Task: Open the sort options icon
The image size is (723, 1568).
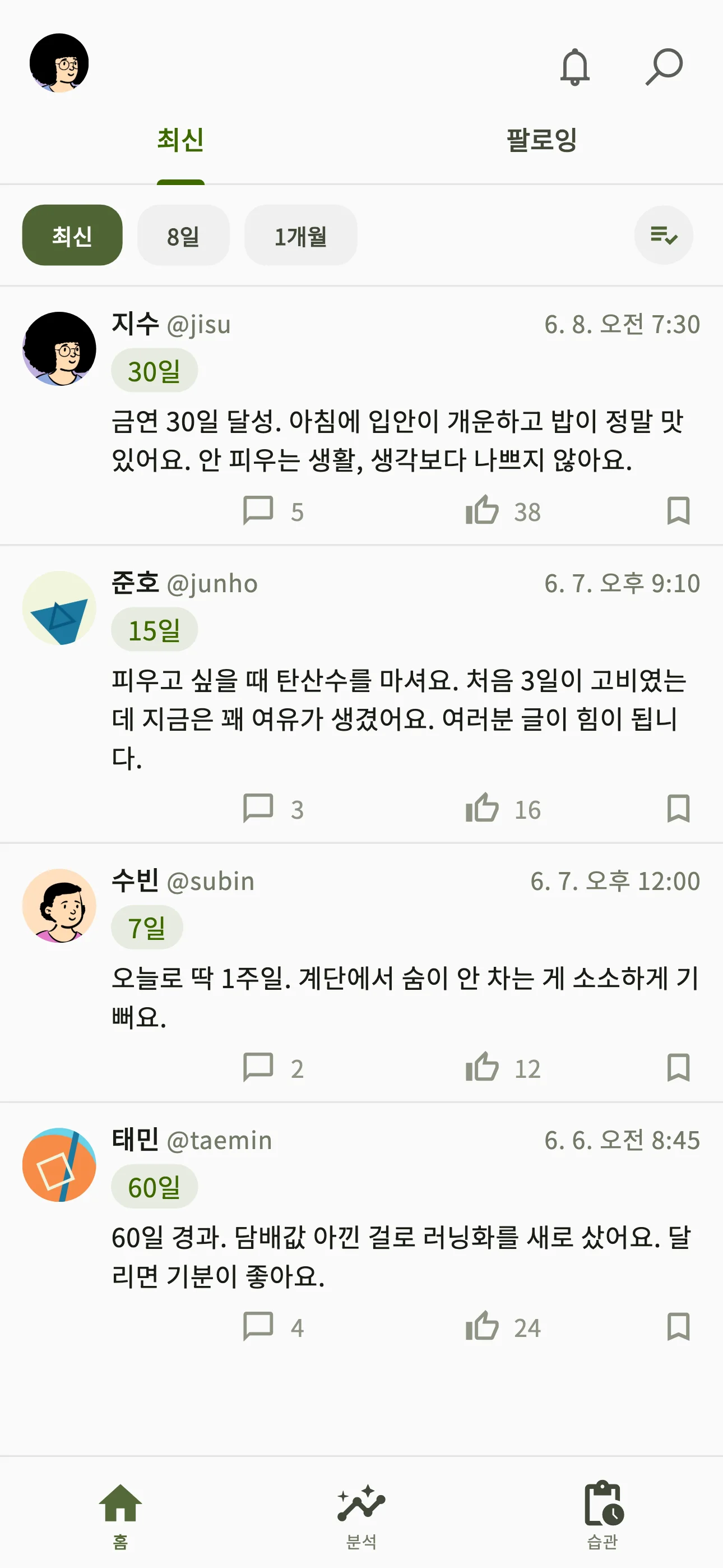Action: click(x=664, y=235)
